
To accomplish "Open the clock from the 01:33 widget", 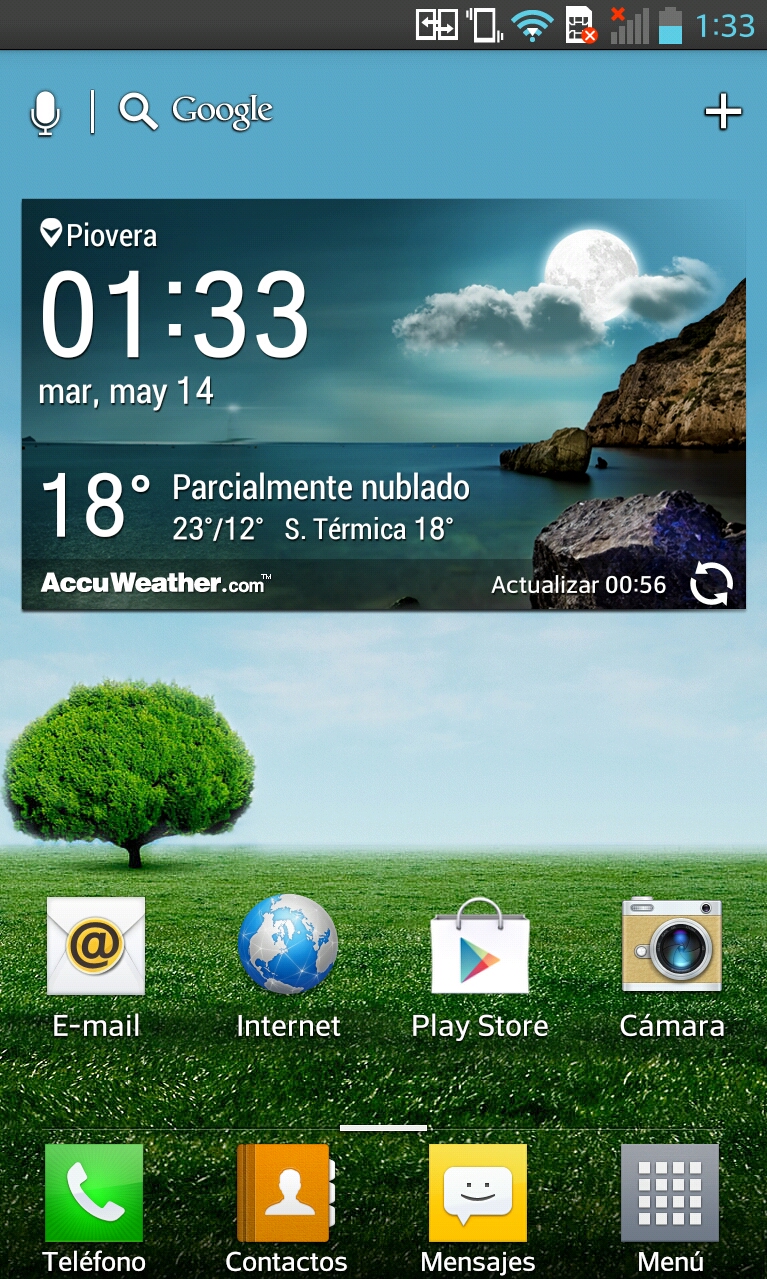I will pos(175,316).
